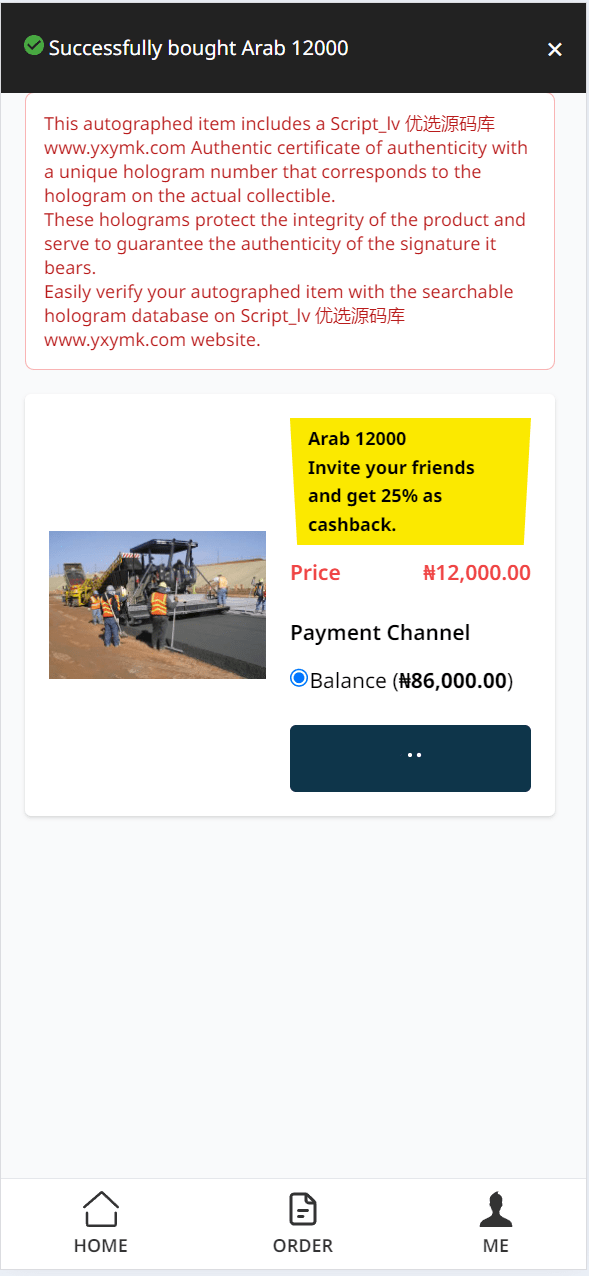This screenshot has height=1276, width=589.
Task: Open the Me profile tab
Action: (x=496, y=1222)
